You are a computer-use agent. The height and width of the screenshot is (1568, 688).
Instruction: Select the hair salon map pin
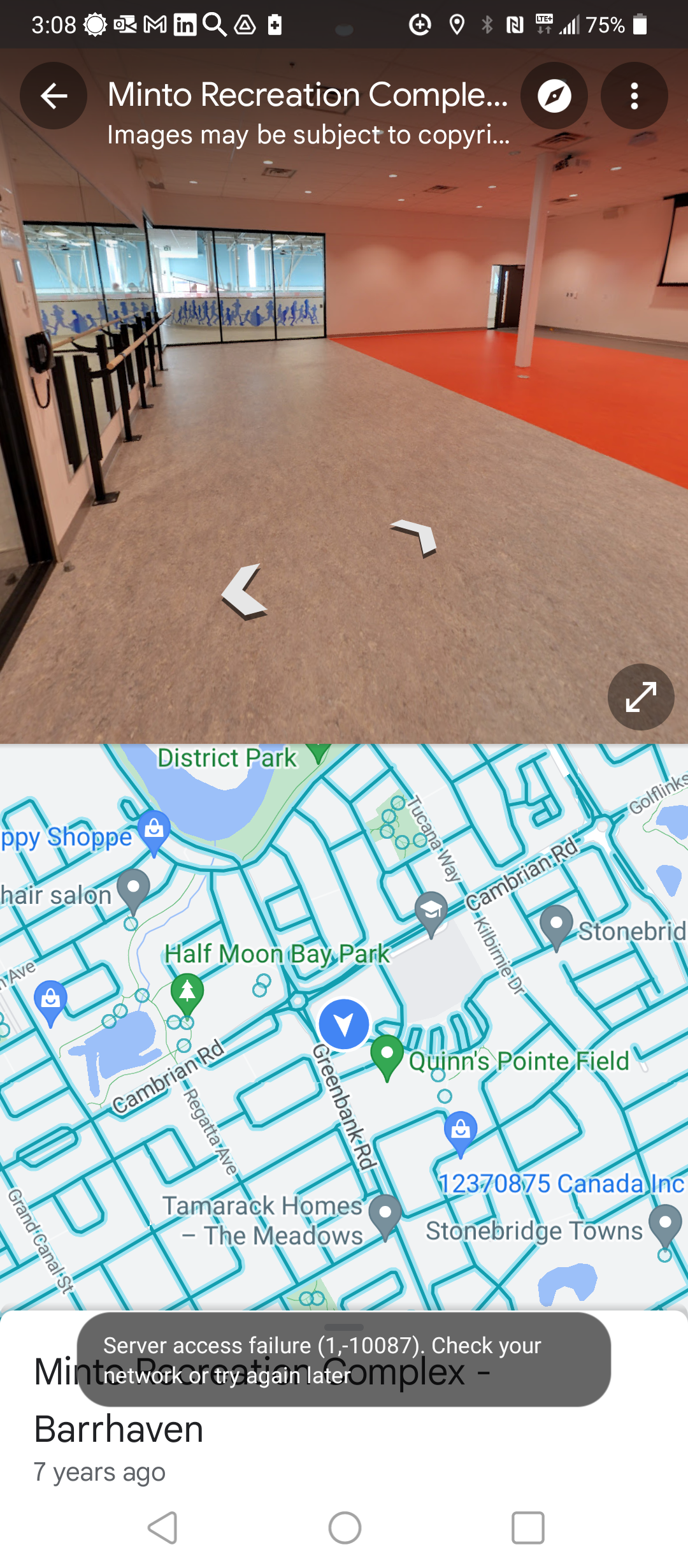pos(133,888)
